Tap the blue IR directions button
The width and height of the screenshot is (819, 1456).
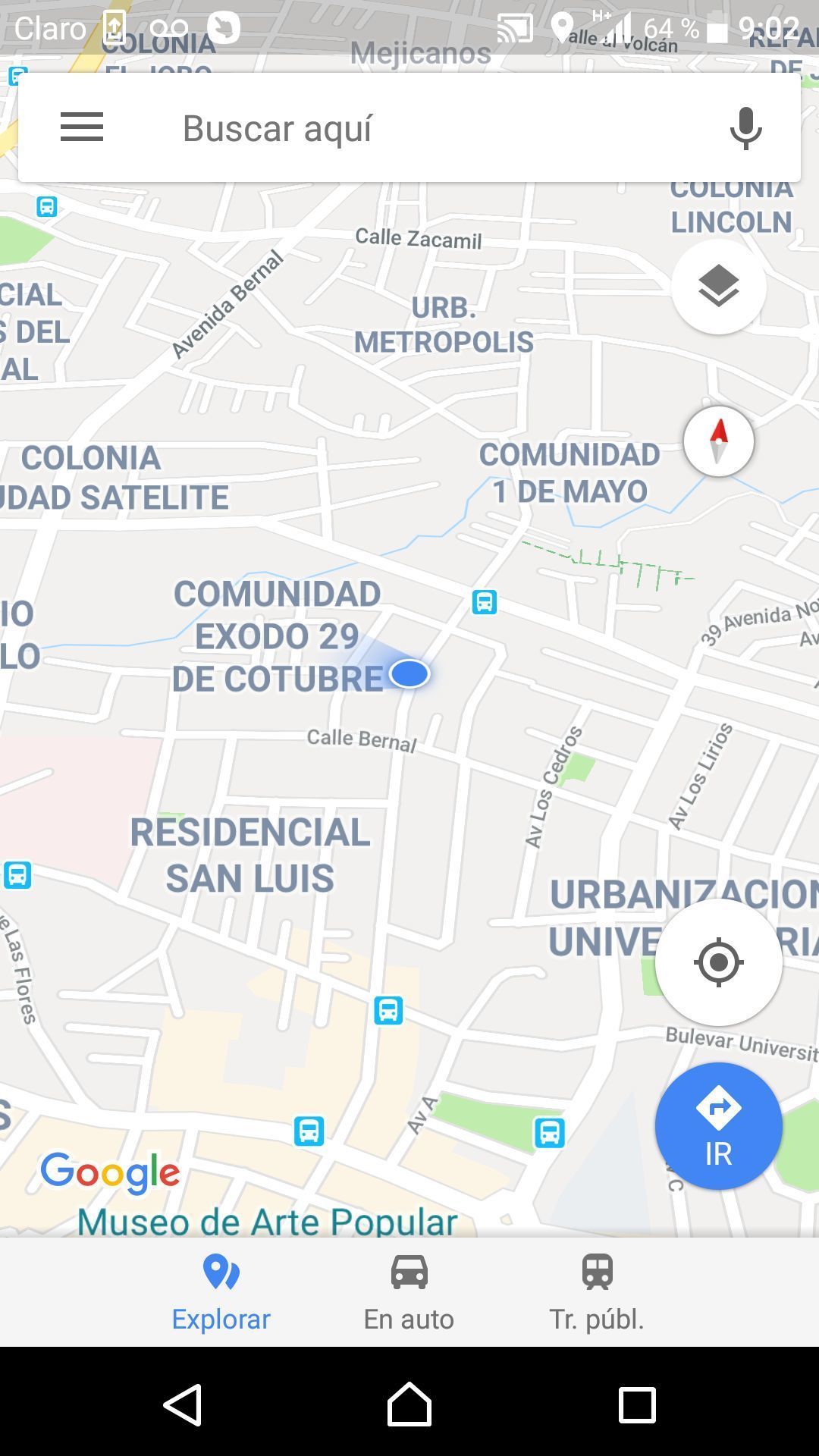click(718, 1126)
